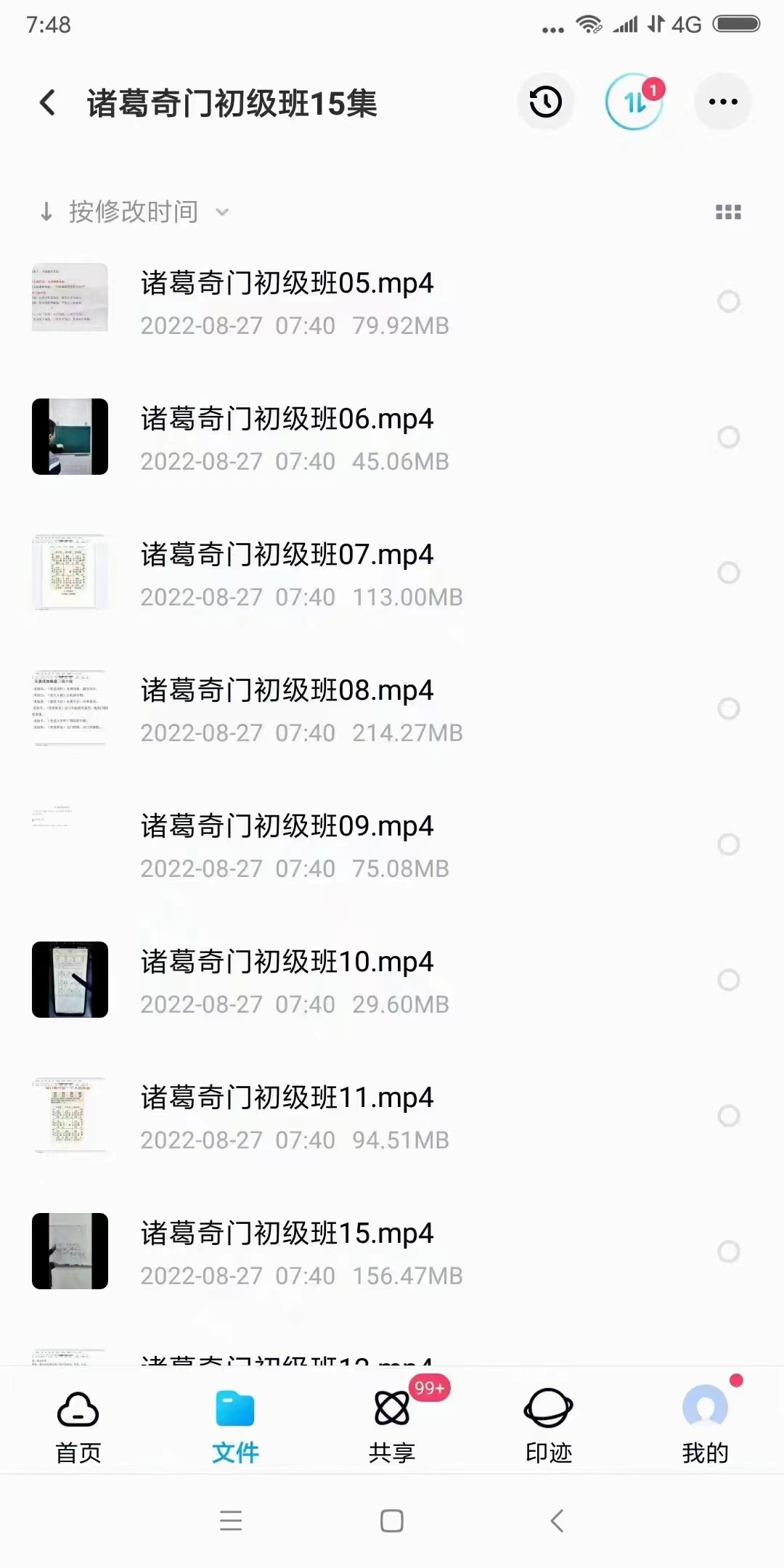The image size is (784, 1568).
Task: Select checkbox for 诸葛奇门初级班15.mp4
Action: coord(728,1251)
